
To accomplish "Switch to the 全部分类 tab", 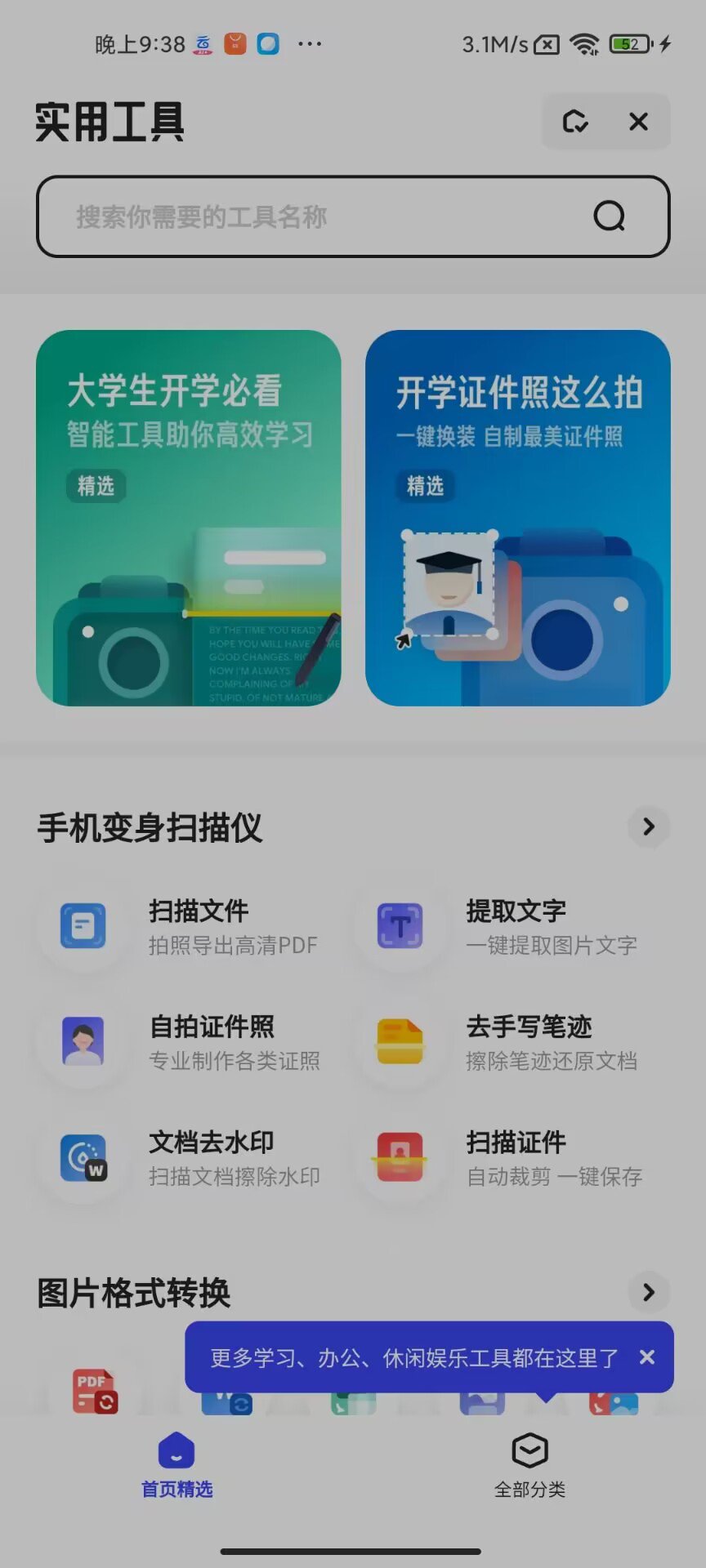I will pos(529,1465).
